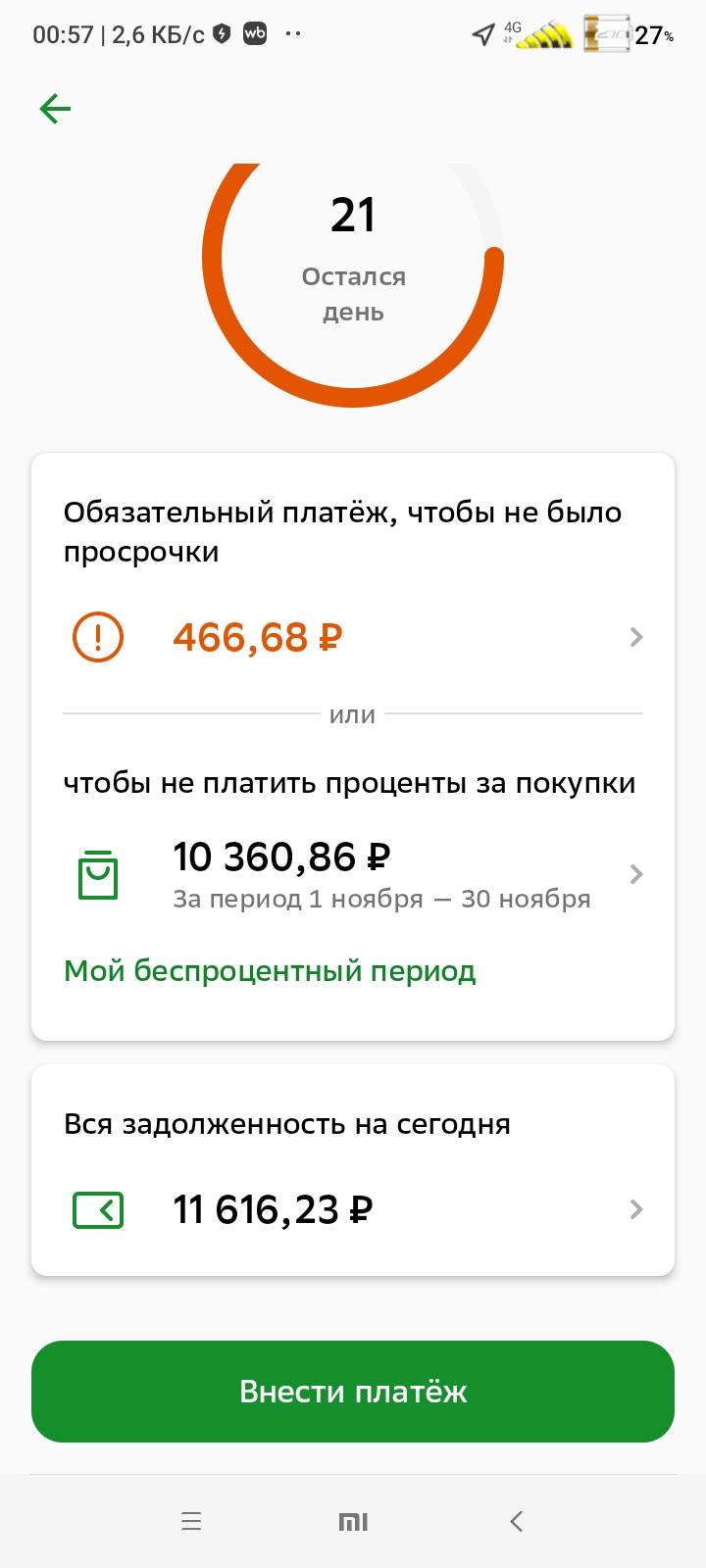
Task: Select the green shopping bag icon
Action: tap(96, 873)
